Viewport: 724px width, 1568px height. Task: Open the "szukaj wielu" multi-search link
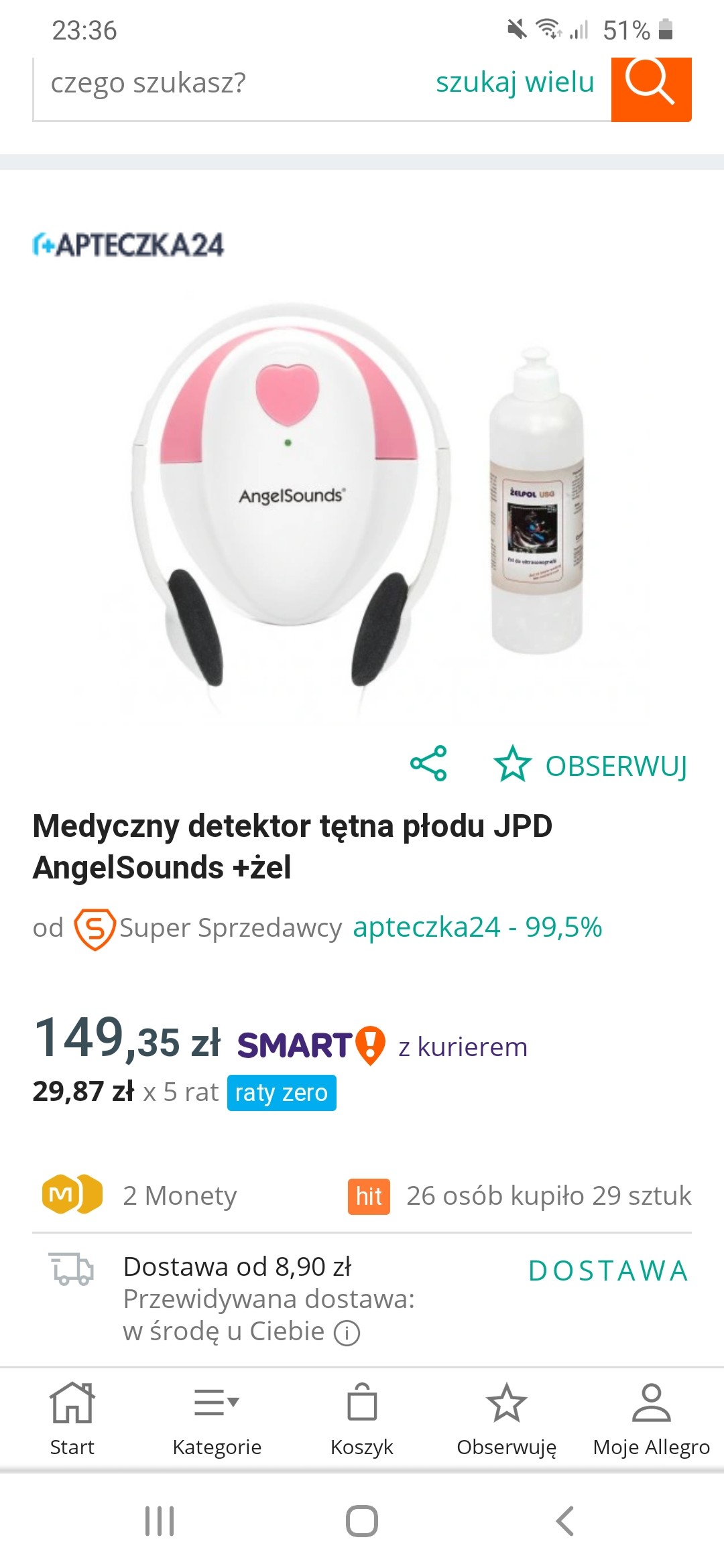coord(515,83)
